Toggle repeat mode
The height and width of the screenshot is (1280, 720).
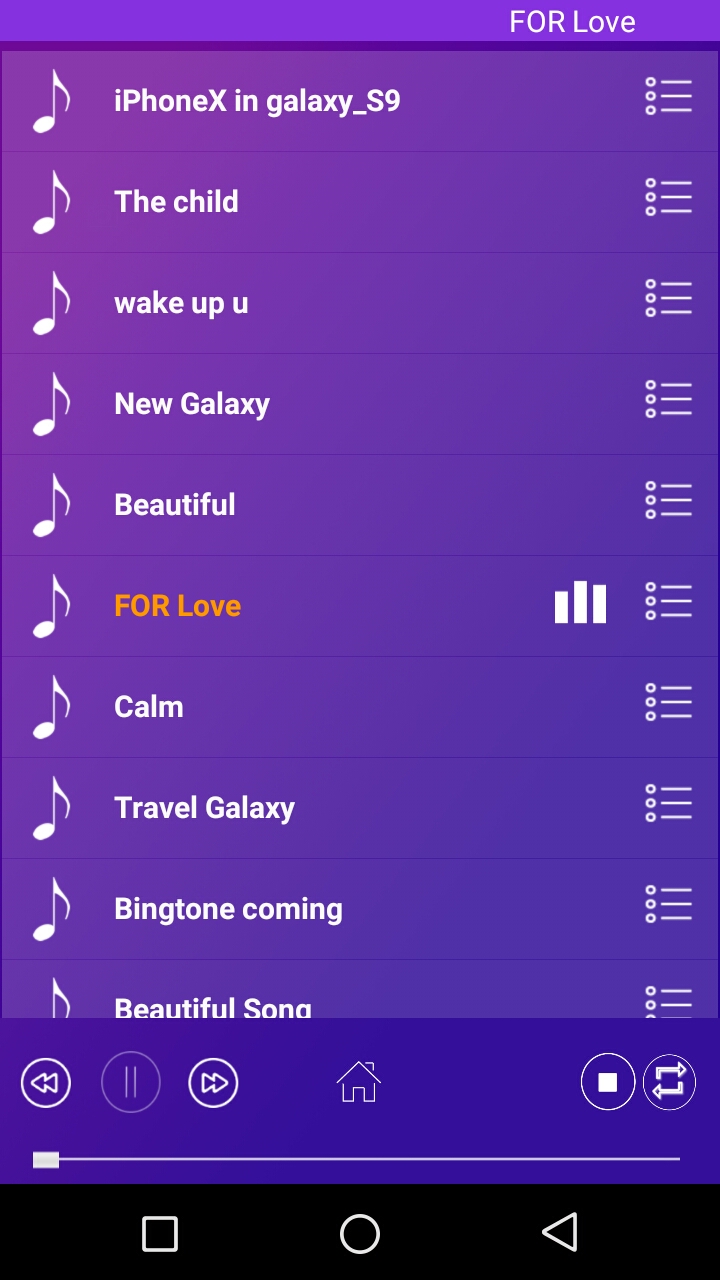pyautogui.click(x=669, y=1082)
